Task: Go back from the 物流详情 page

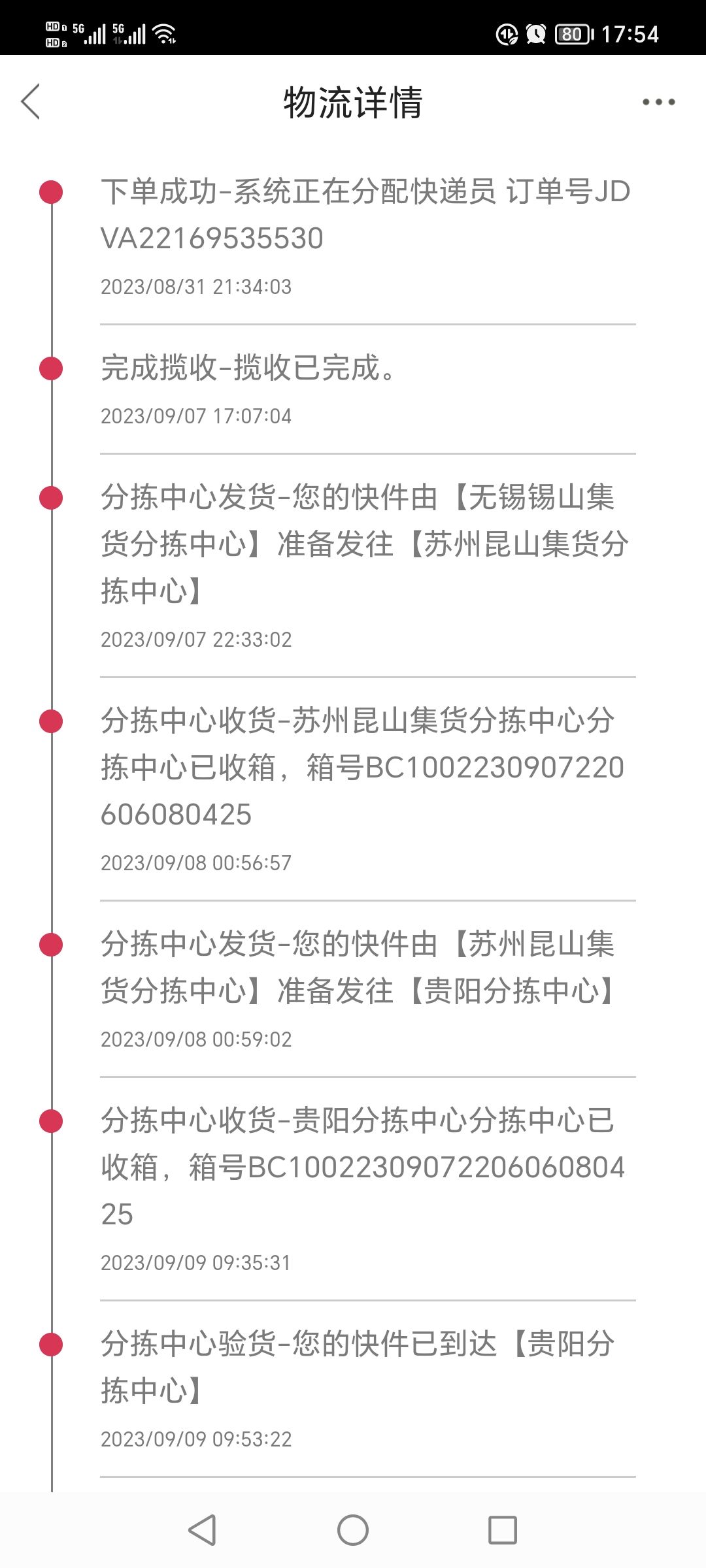Action: point(31,102)
